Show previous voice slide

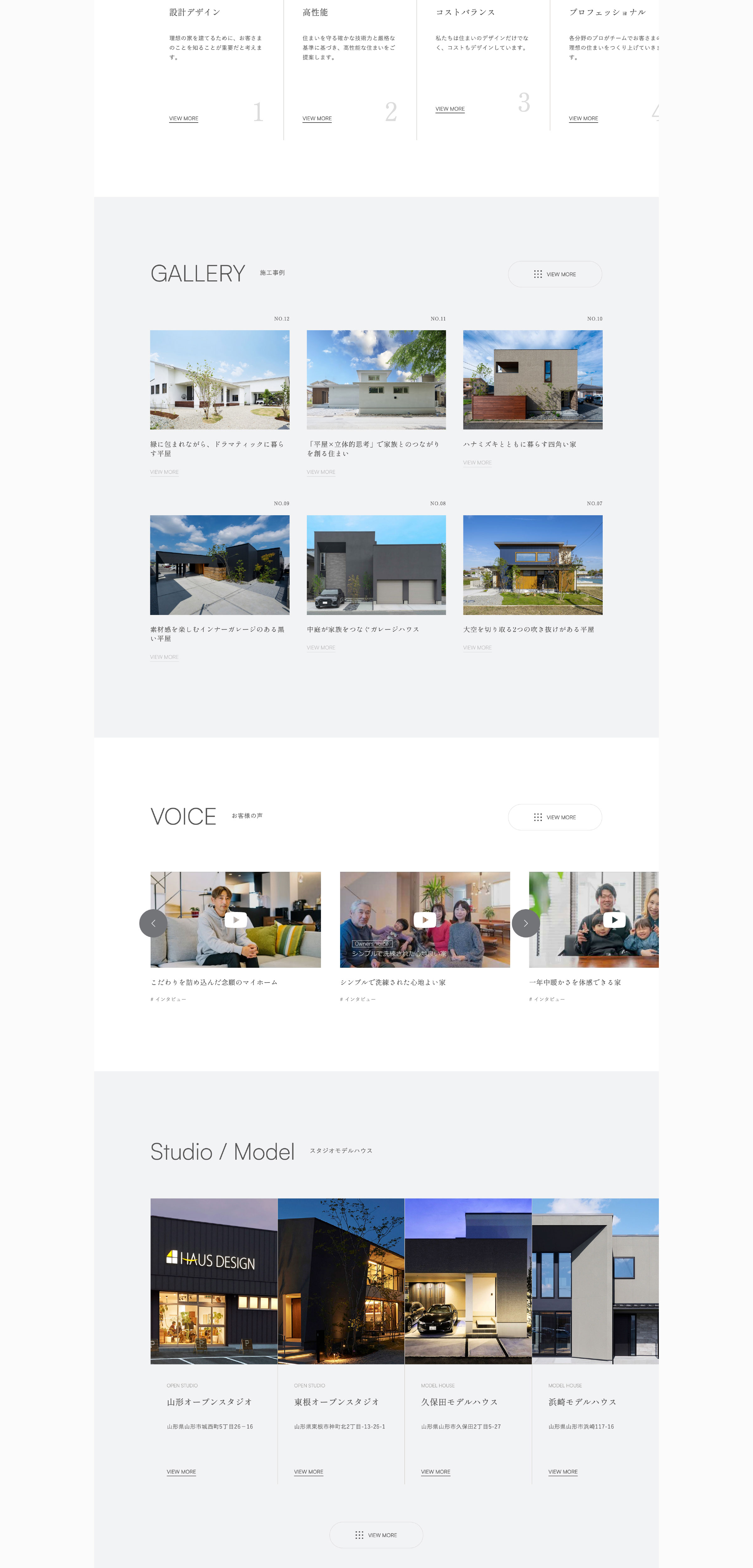point(153,923)
